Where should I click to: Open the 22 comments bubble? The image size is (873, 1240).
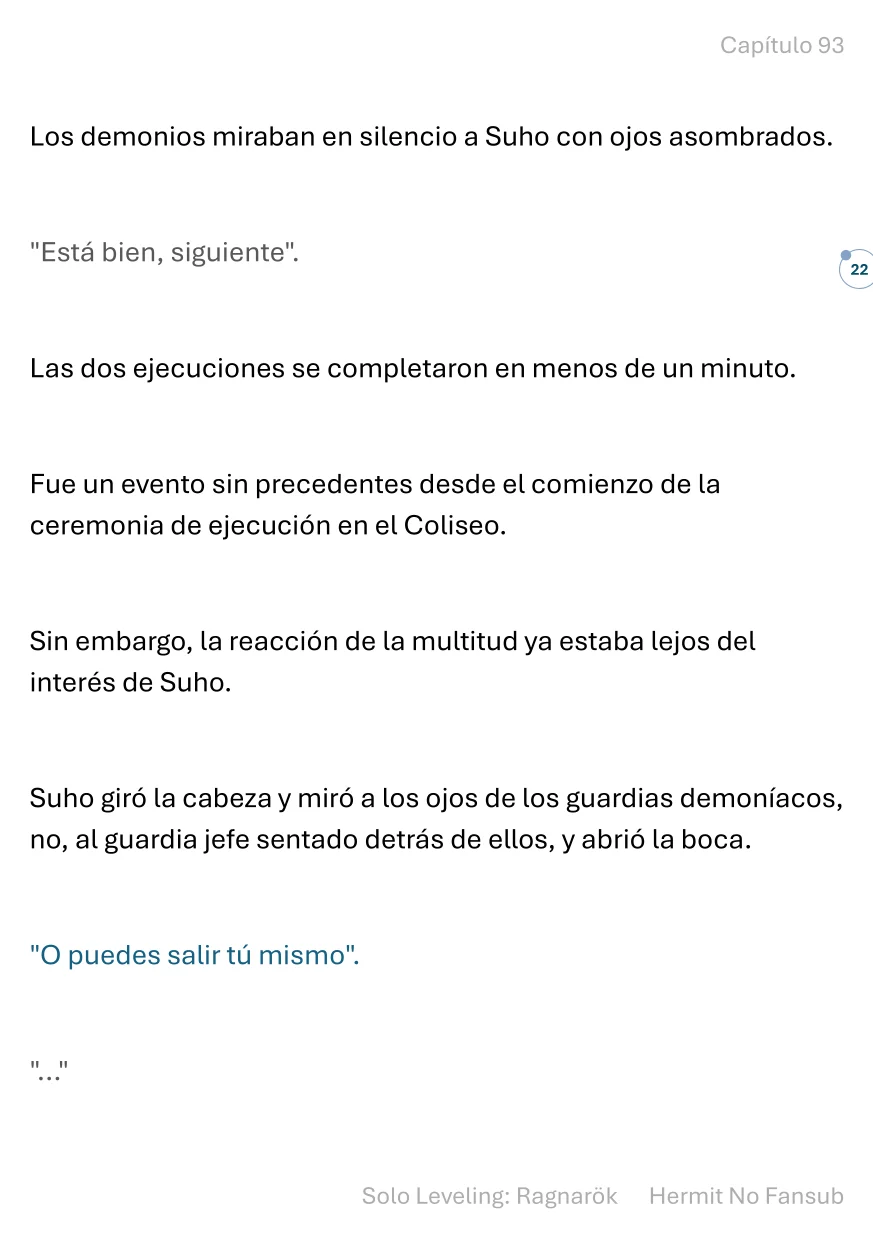coord(857,270)
